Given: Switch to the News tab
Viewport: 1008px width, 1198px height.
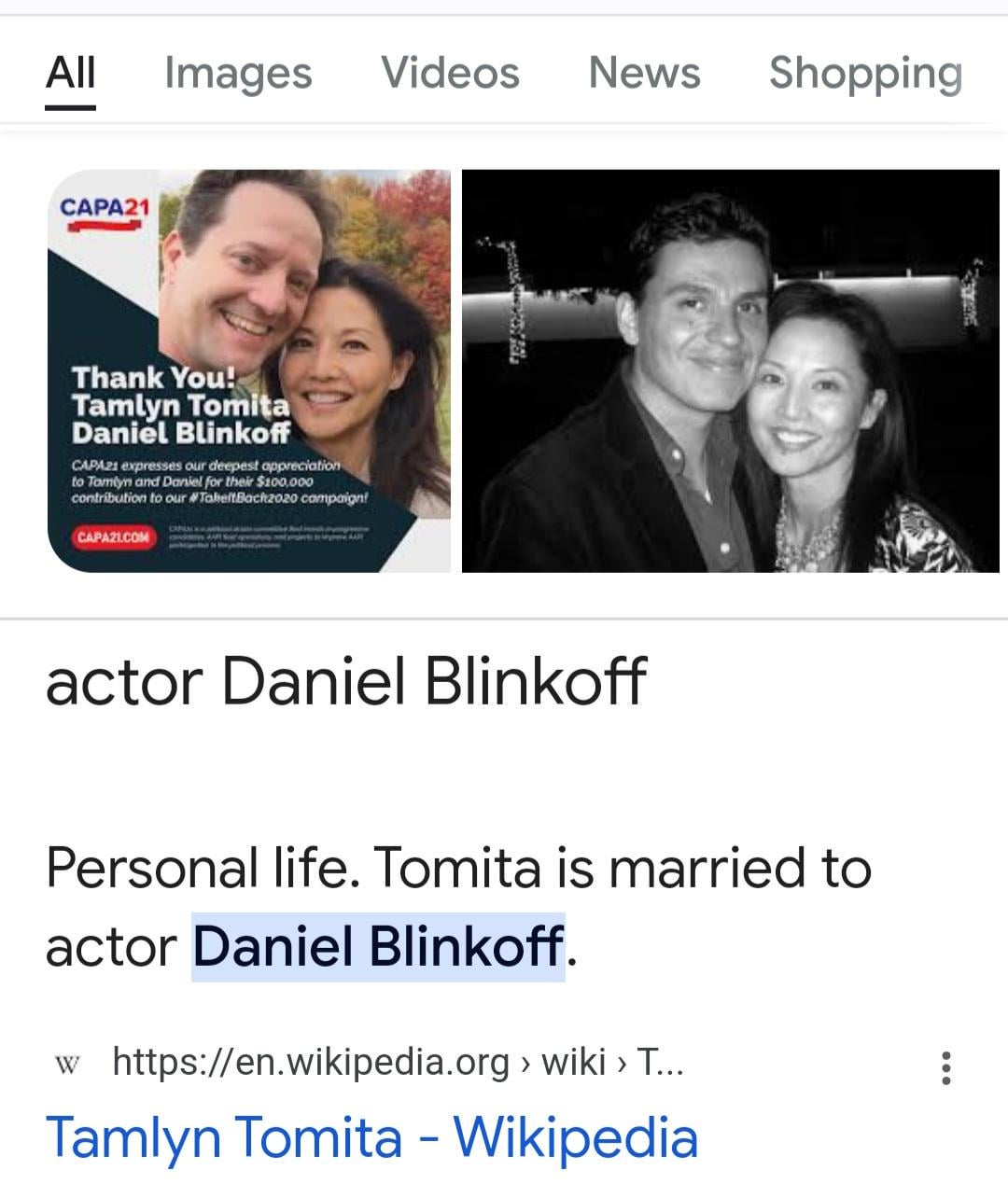Looking at the screenshot, I should 644,74.
